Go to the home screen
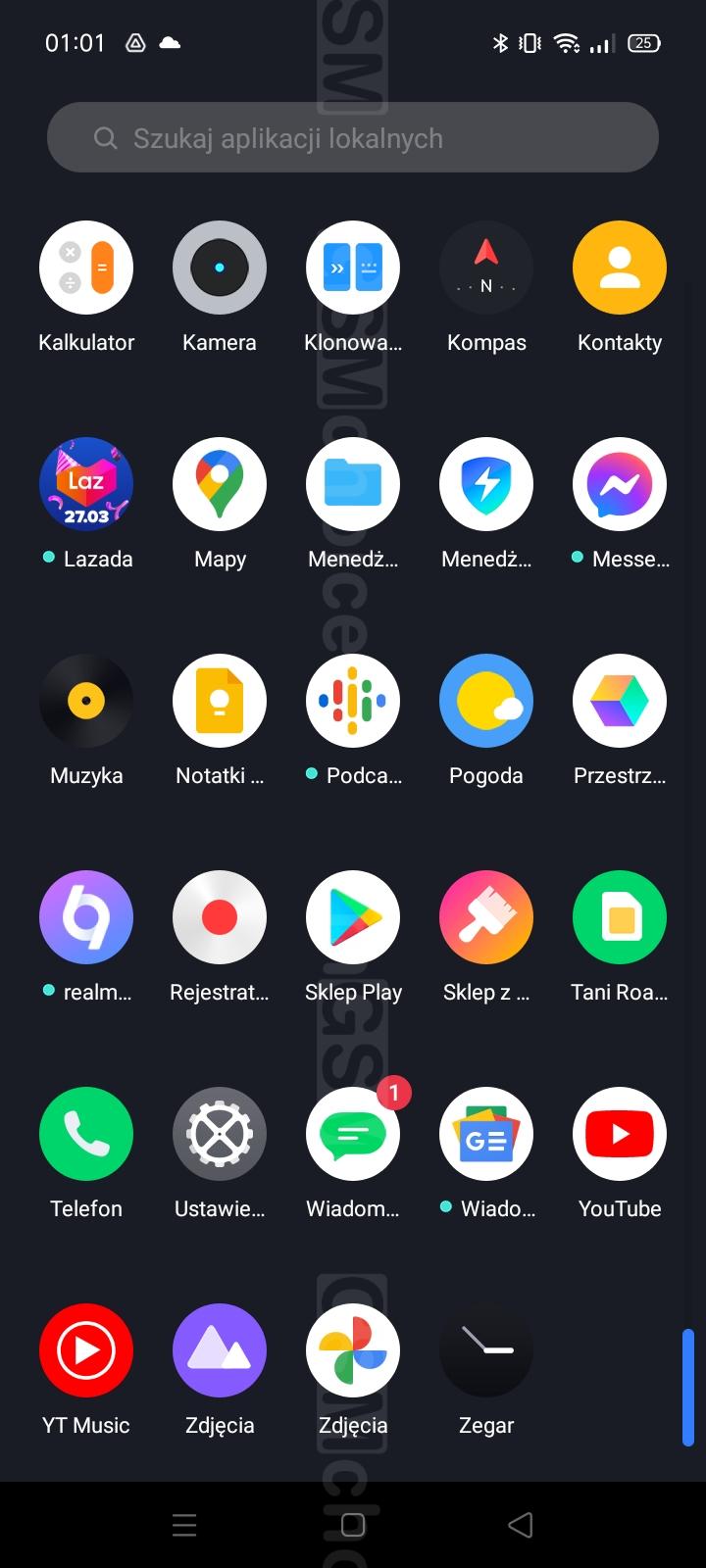 [353, 1525]
